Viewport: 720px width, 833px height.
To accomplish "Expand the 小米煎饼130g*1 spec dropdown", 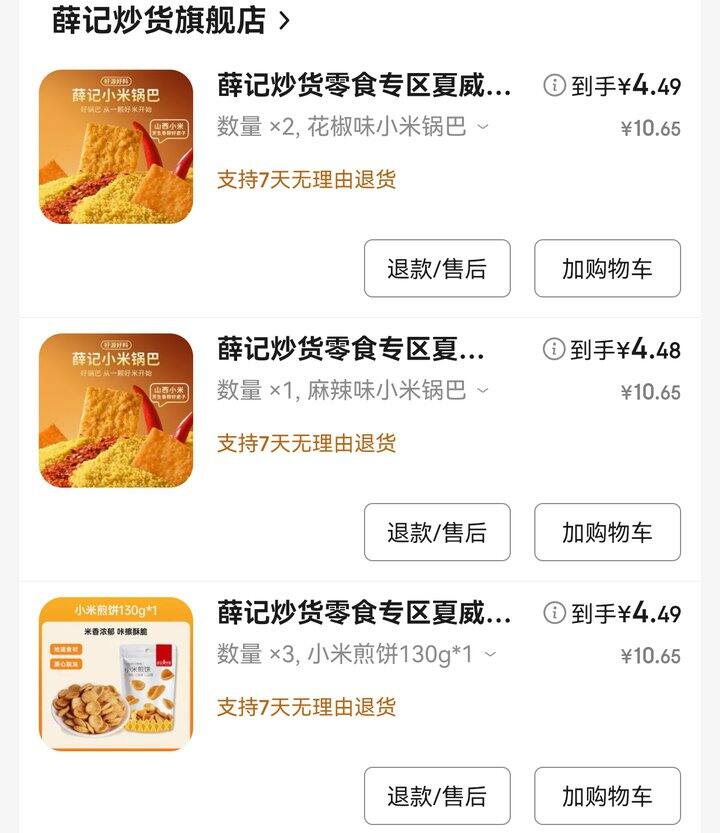I will tap(490, 655).
